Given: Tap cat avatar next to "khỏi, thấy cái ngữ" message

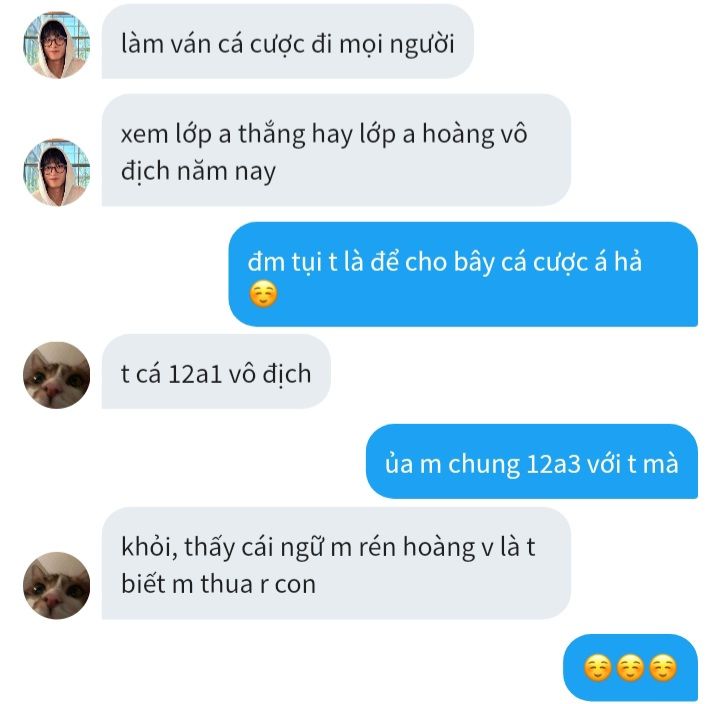Looking at the screenshot, I should pos(57,585).
